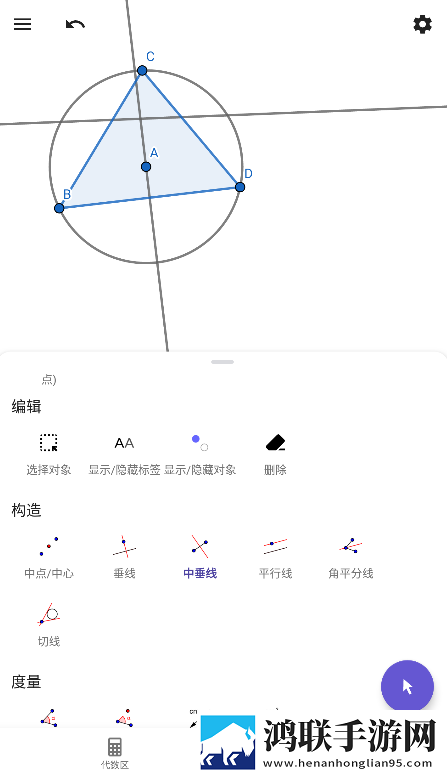Choose the 垂线 tool
Screen dimensions: 447x775
[124, 557]
